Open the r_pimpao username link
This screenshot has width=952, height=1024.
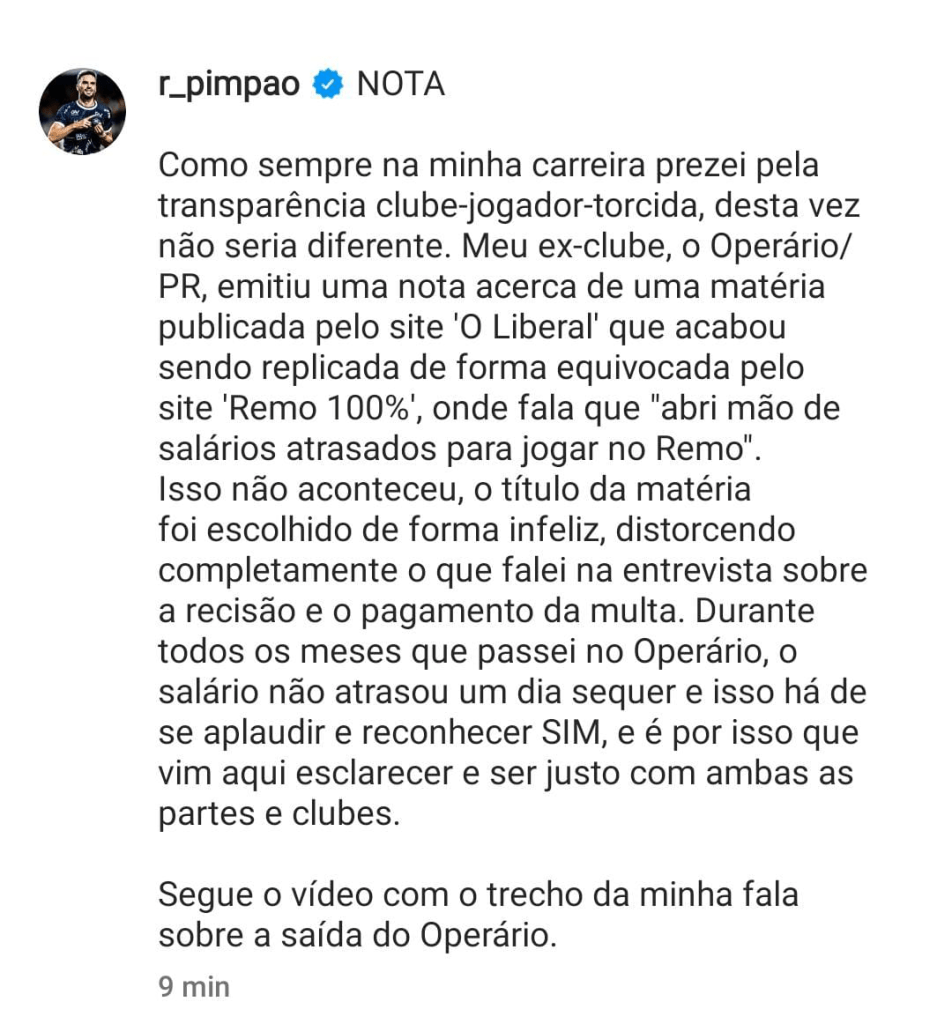(229, 84)
